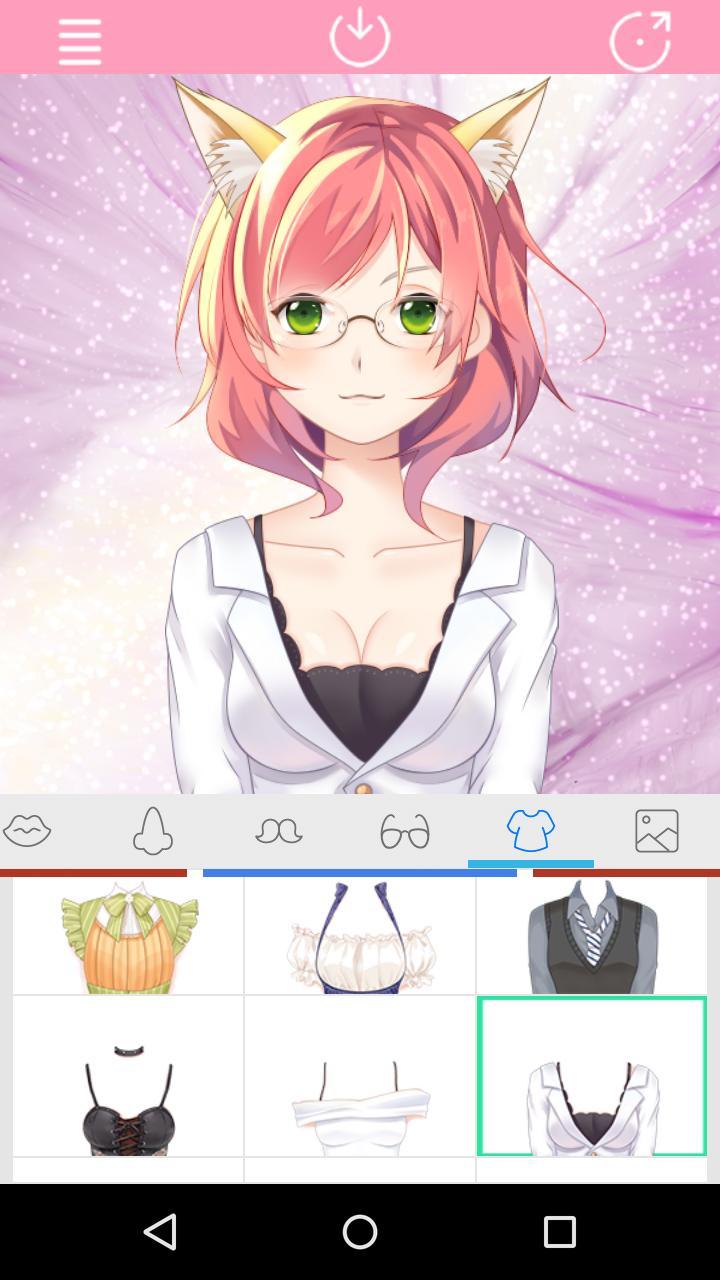Go to the system home screen
The image size is (720, 1280).
[x=360, y=1231]
